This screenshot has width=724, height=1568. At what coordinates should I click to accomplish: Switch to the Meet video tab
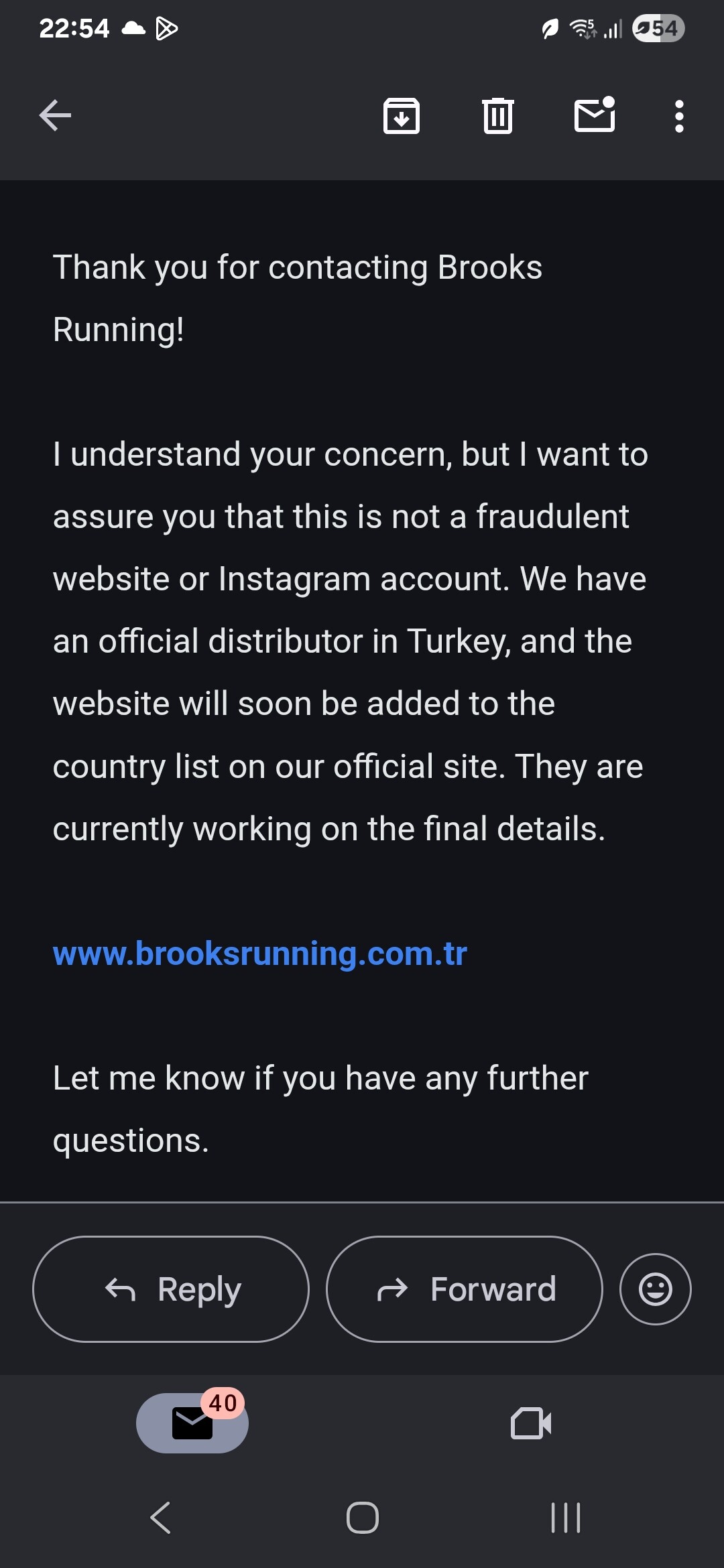click(531, 1423)
